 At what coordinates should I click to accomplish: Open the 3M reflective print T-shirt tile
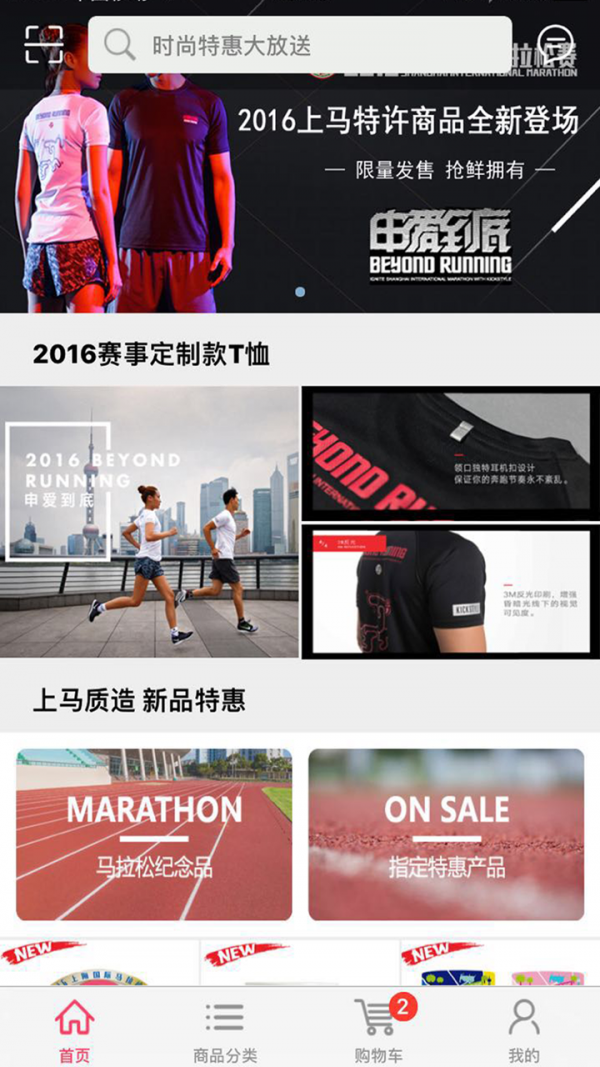(x=451, y=593)
